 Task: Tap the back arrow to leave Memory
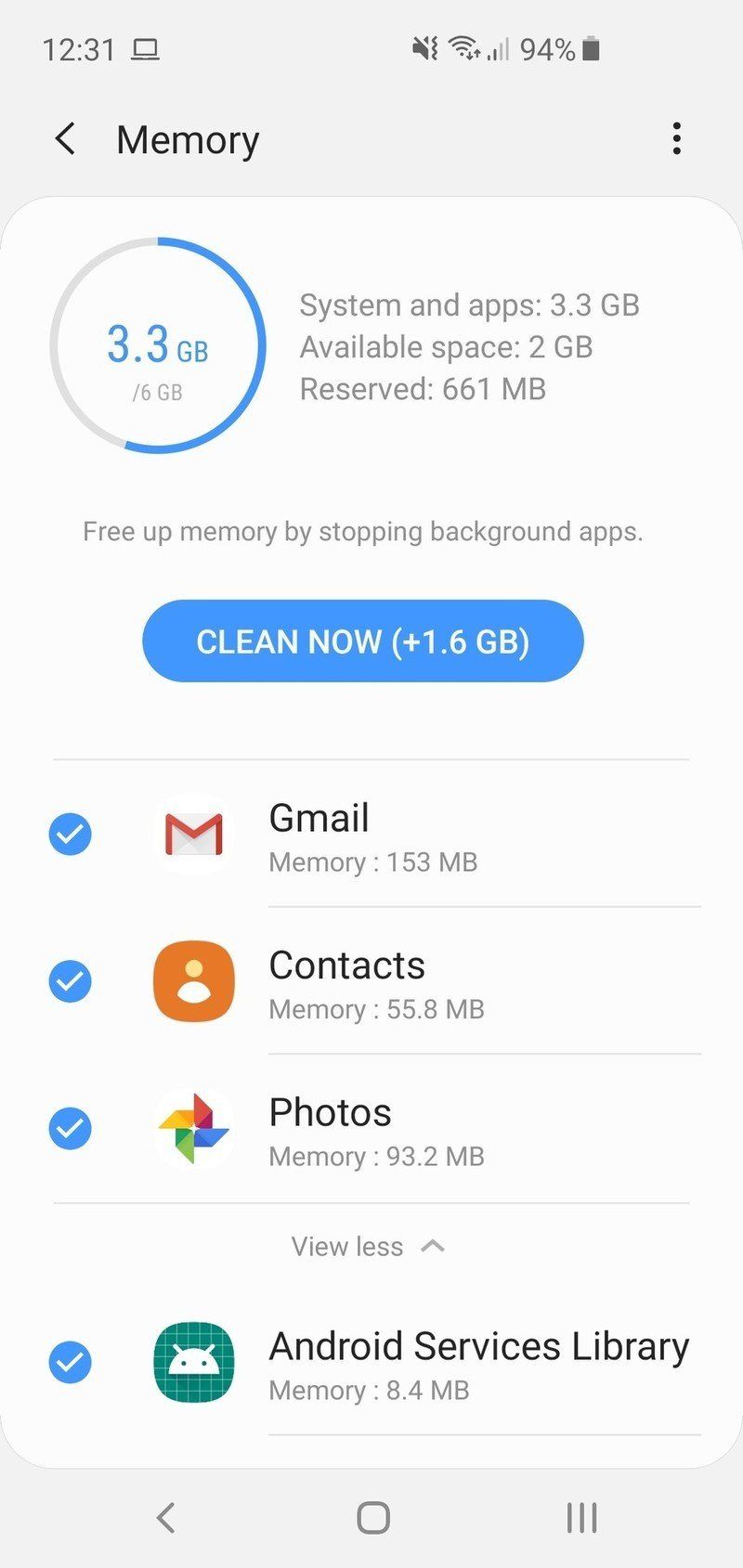point(64,138)
